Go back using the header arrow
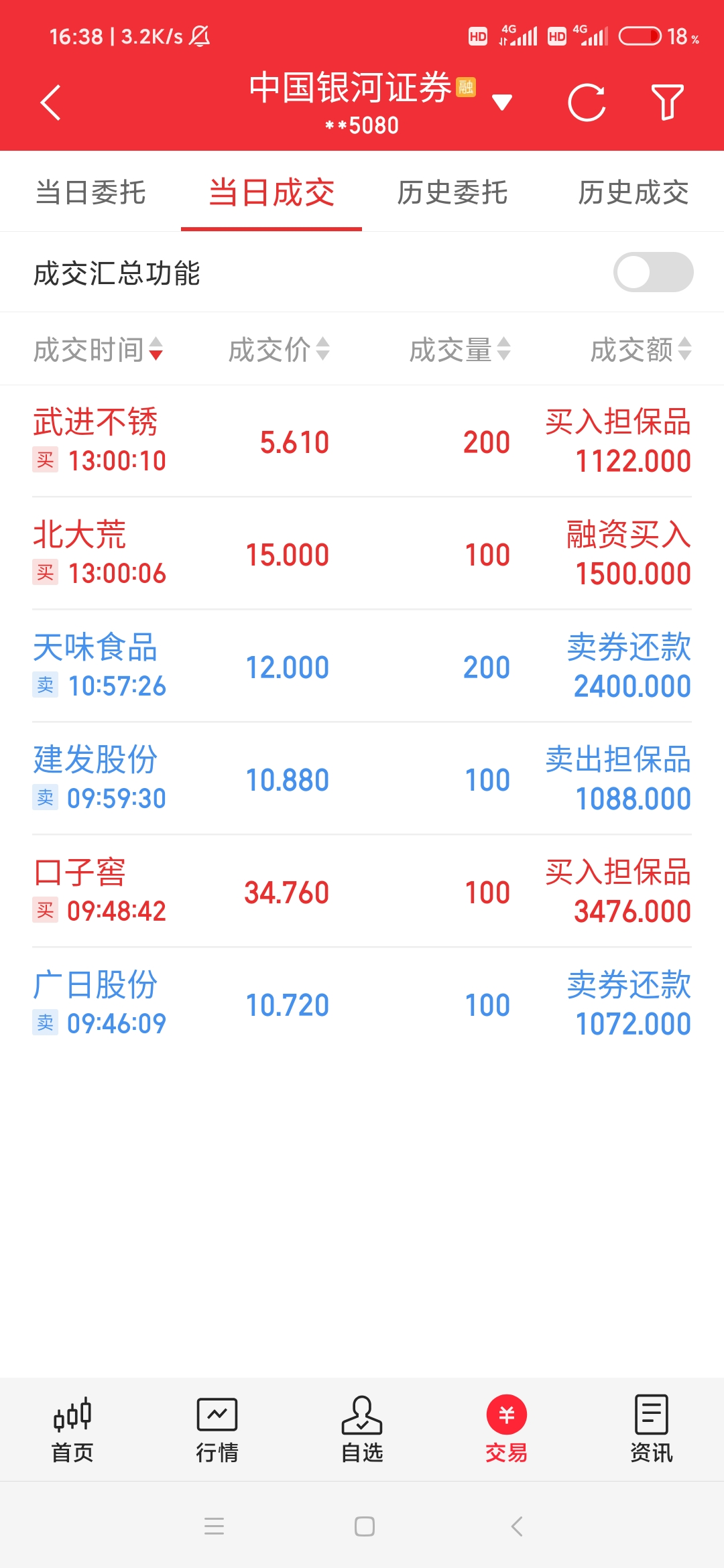The image size is (724, 1568). [x=51, y=103]
